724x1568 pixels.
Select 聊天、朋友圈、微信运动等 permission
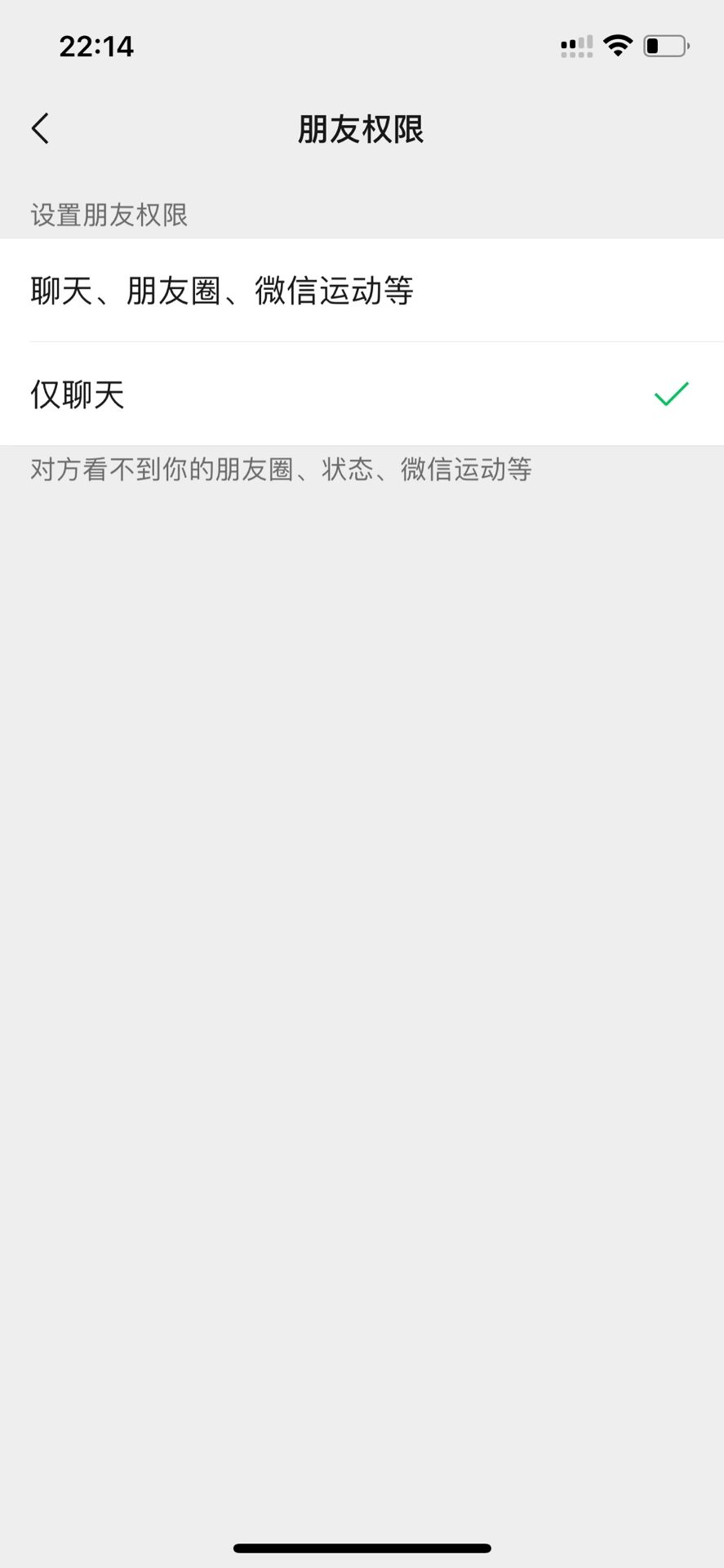point(362,290)
